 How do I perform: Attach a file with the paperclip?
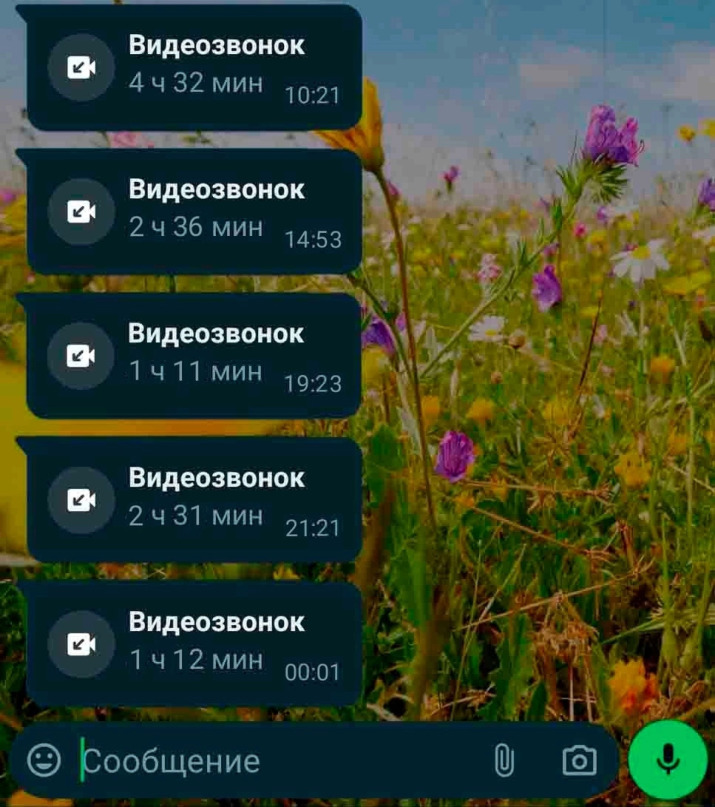point(504,761)
